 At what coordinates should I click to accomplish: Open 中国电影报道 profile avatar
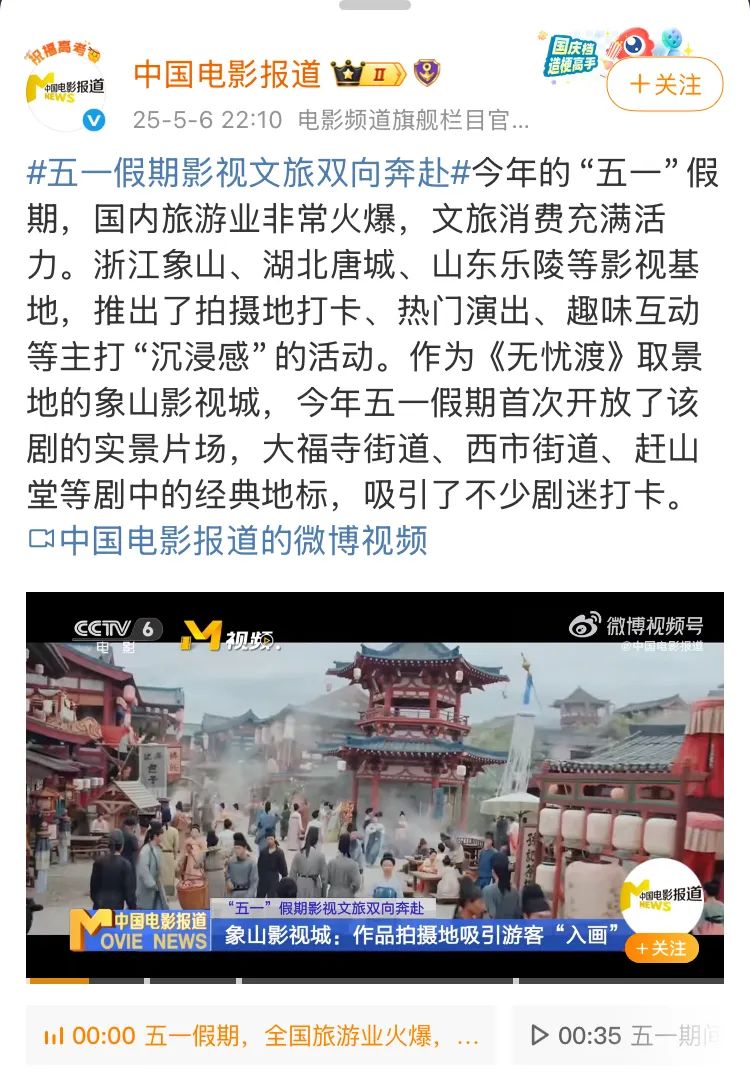[x=68, y=90]
